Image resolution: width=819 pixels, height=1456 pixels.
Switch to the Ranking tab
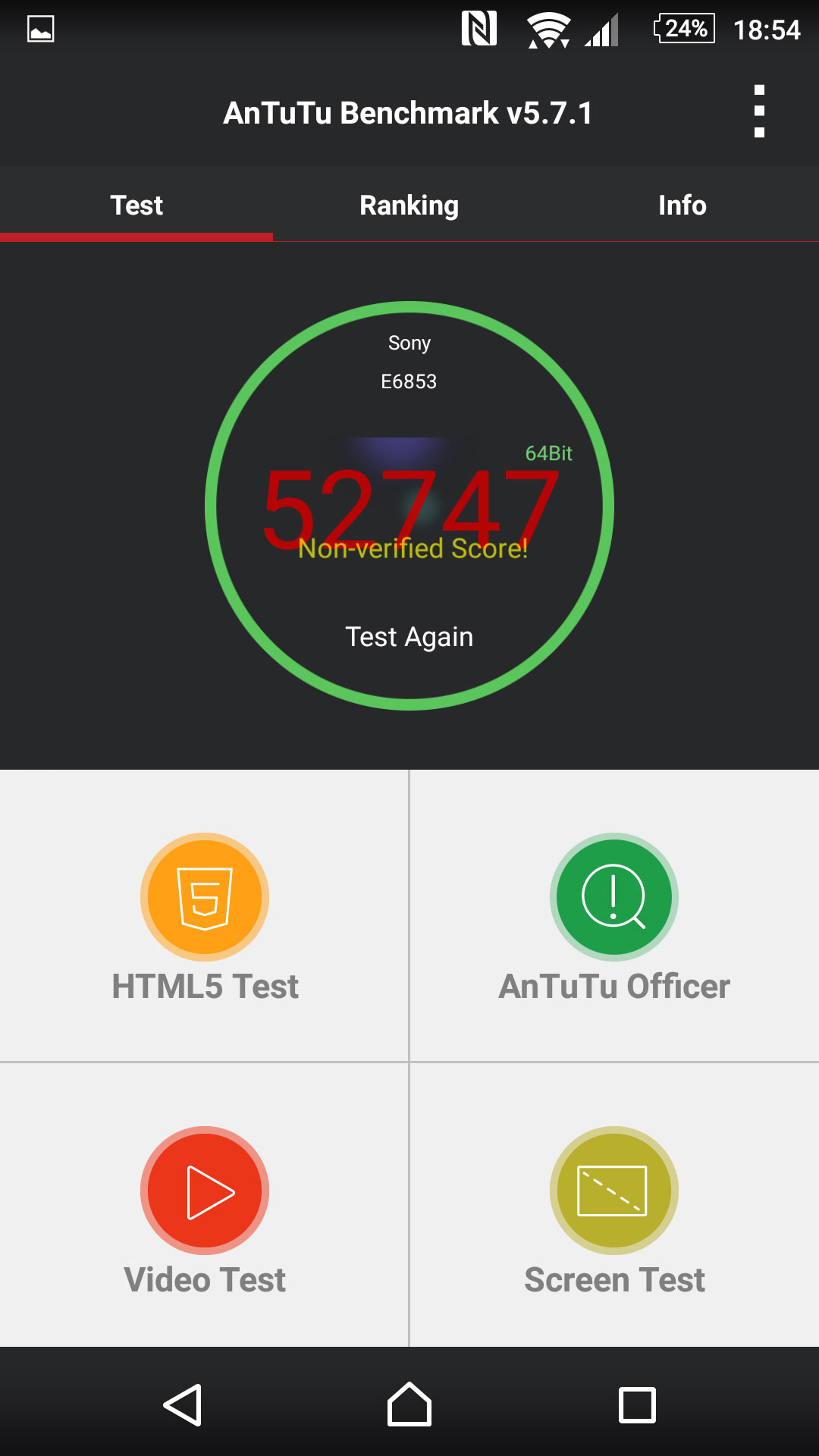pos(409,205)
